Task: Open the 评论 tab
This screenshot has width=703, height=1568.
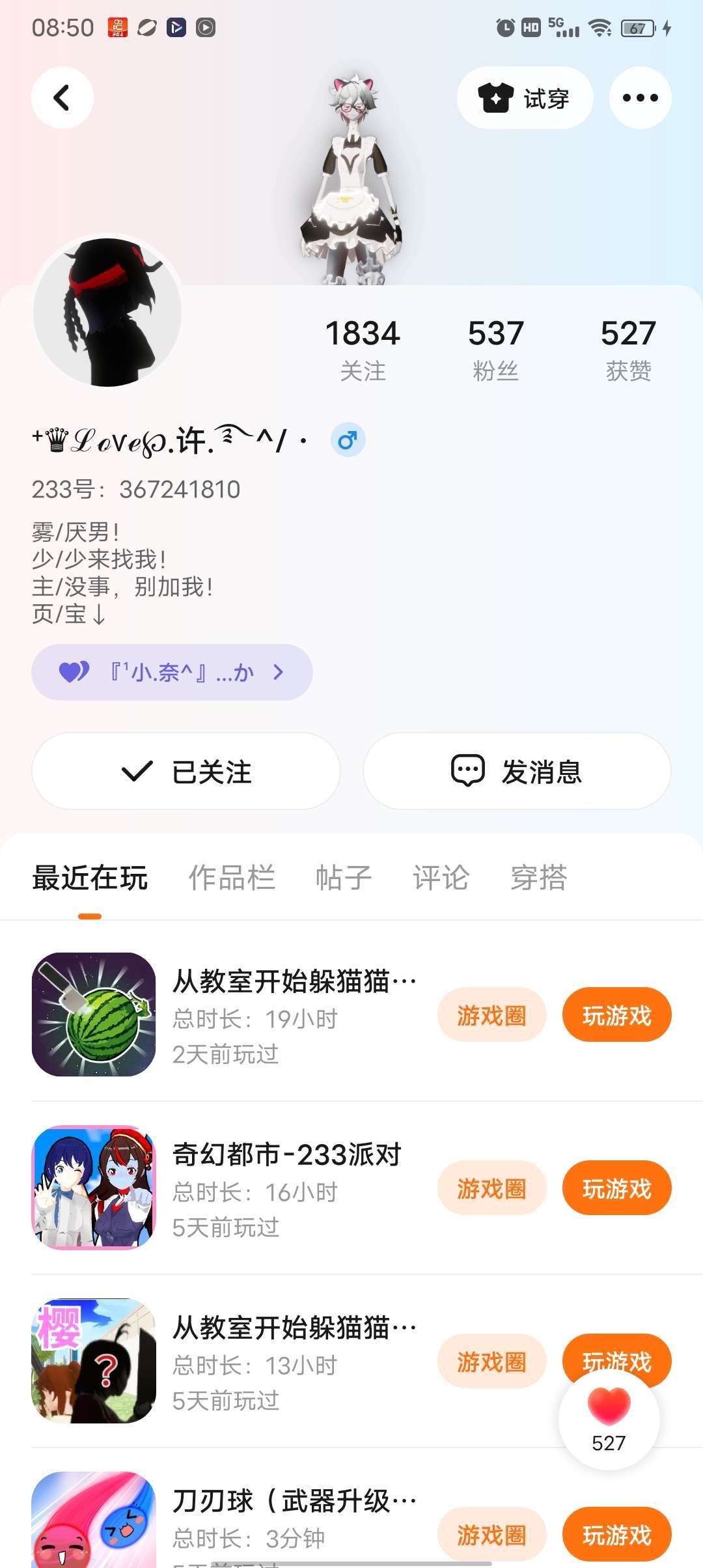Action: pos(441,877)
